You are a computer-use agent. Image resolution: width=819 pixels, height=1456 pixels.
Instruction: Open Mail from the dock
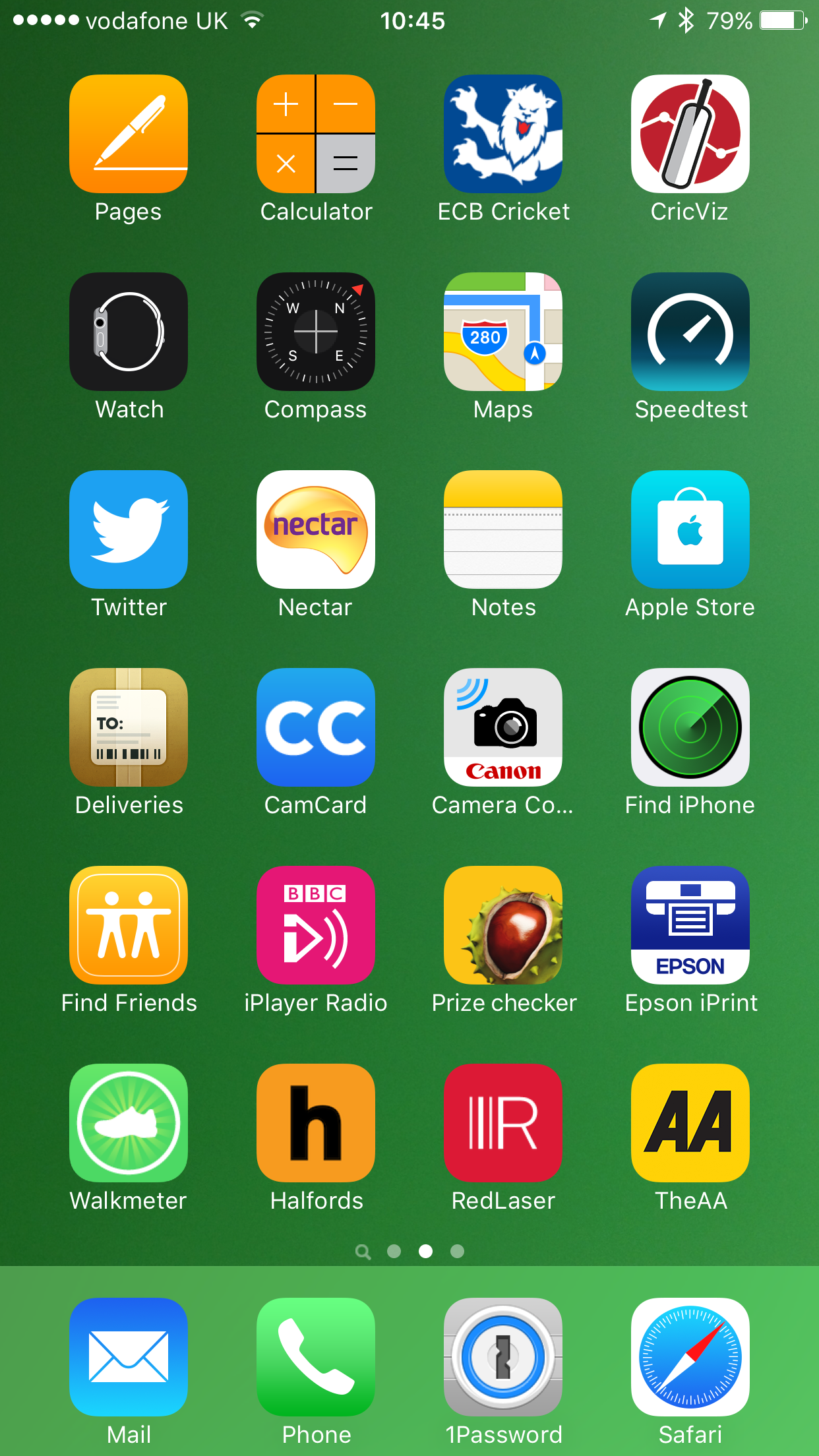coord(129,1357)
